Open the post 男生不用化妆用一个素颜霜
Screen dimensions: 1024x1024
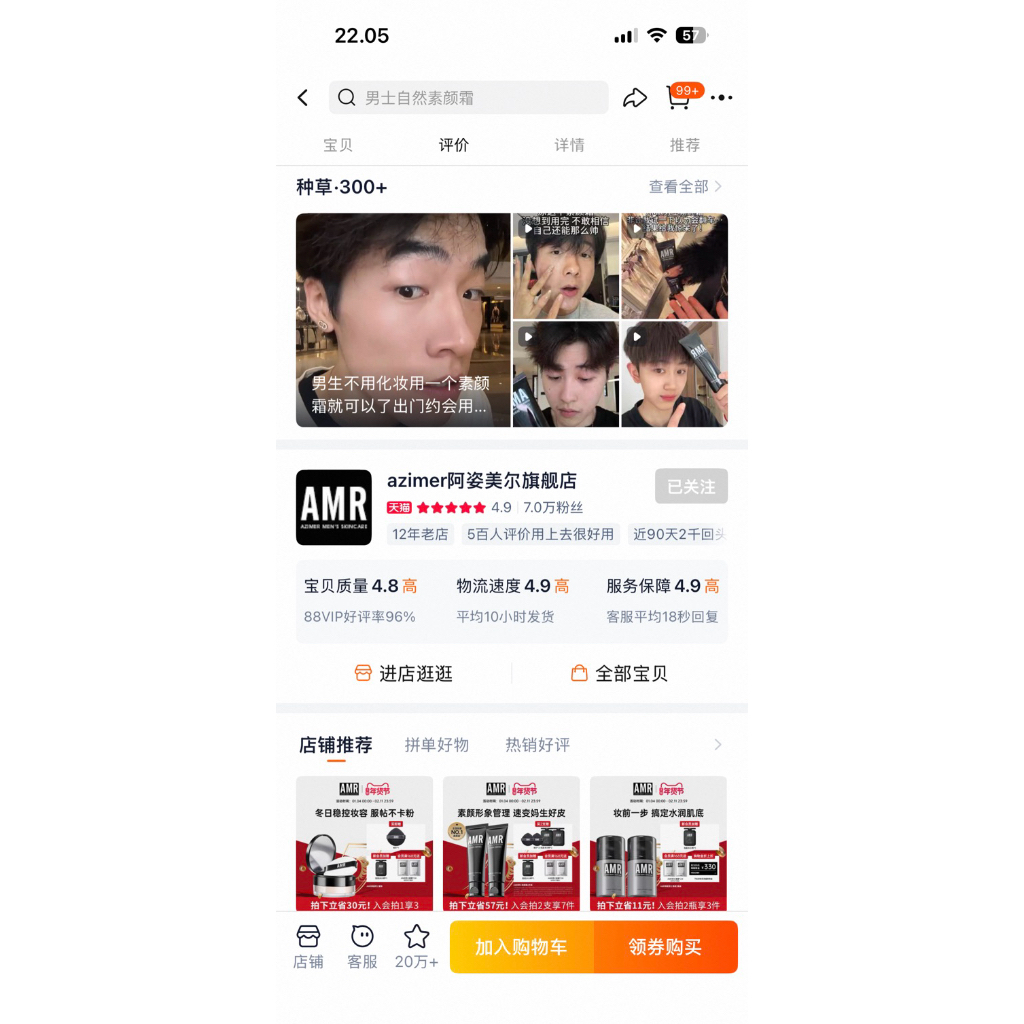[403, 320]
